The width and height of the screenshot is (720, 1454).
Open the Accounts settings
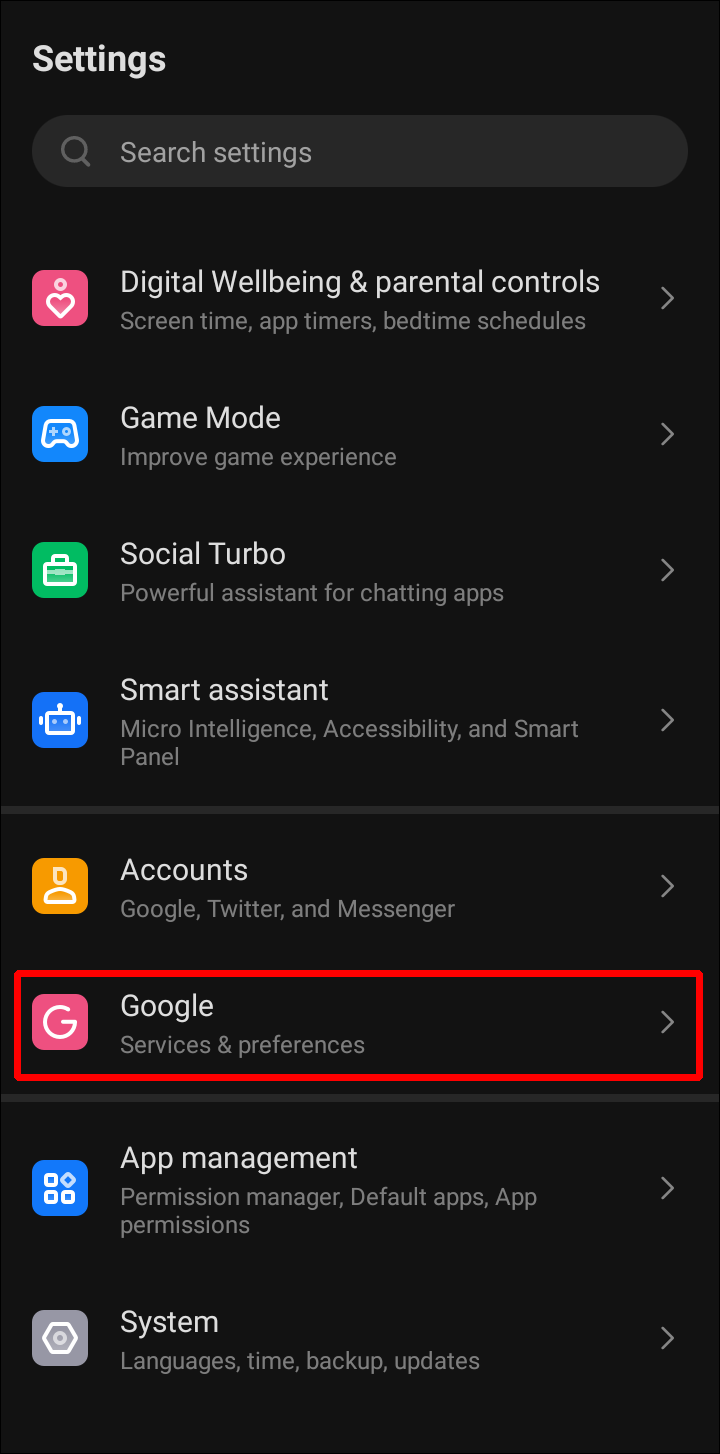coord(360,887)
